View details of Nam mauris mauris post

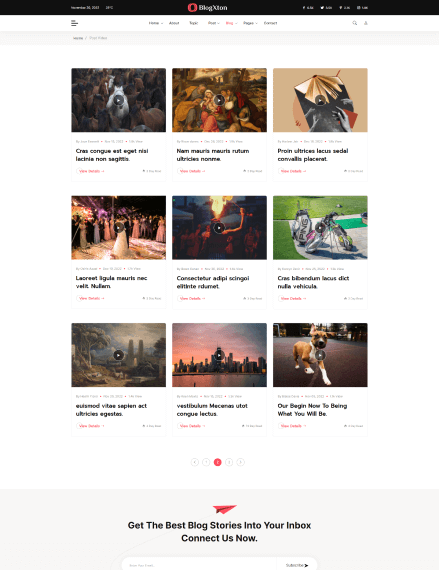[192, 171]
